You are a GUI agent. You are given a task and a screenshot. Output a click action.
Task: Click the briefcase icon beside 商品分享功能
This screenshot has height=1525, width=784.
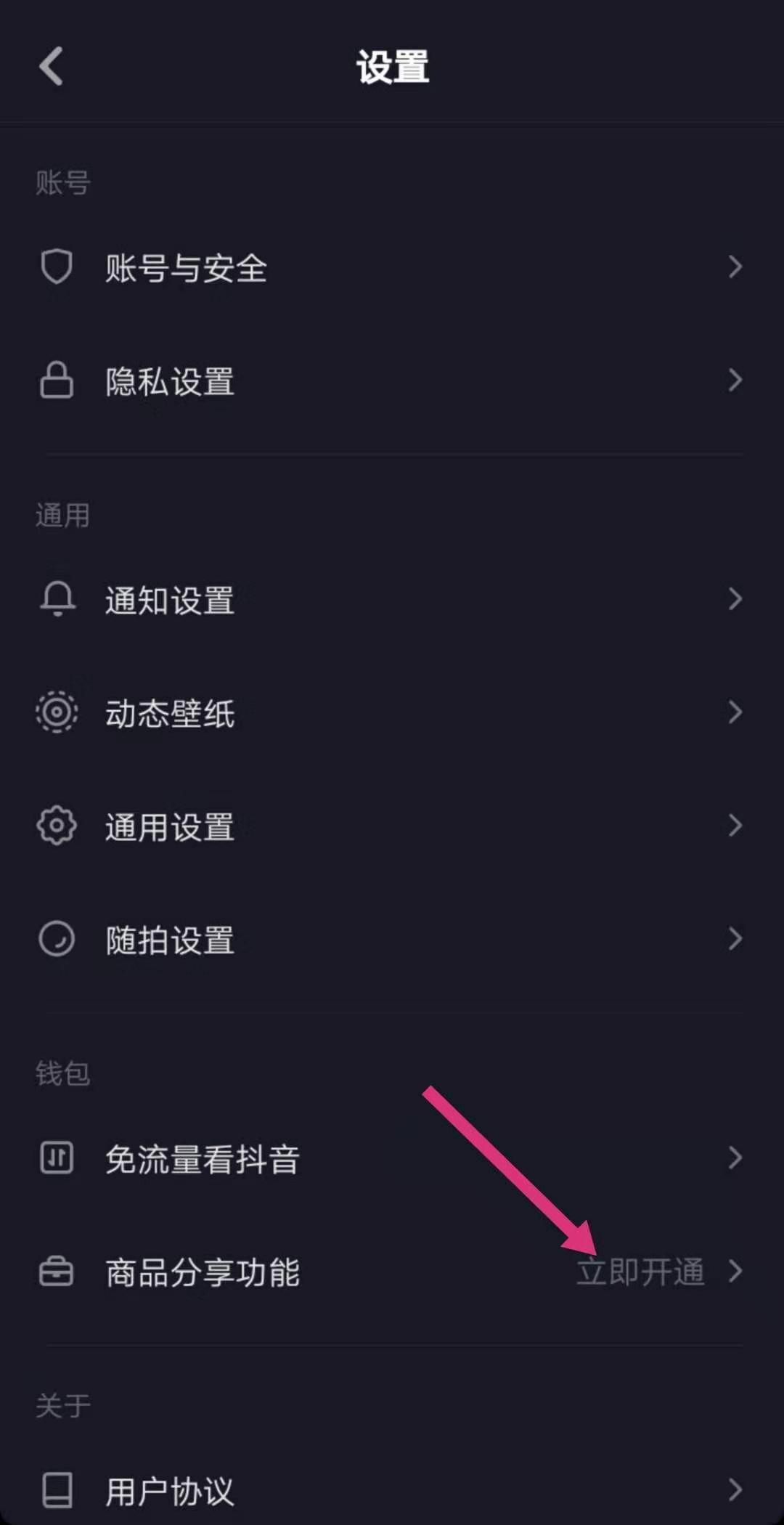[x=57, y=1272]
